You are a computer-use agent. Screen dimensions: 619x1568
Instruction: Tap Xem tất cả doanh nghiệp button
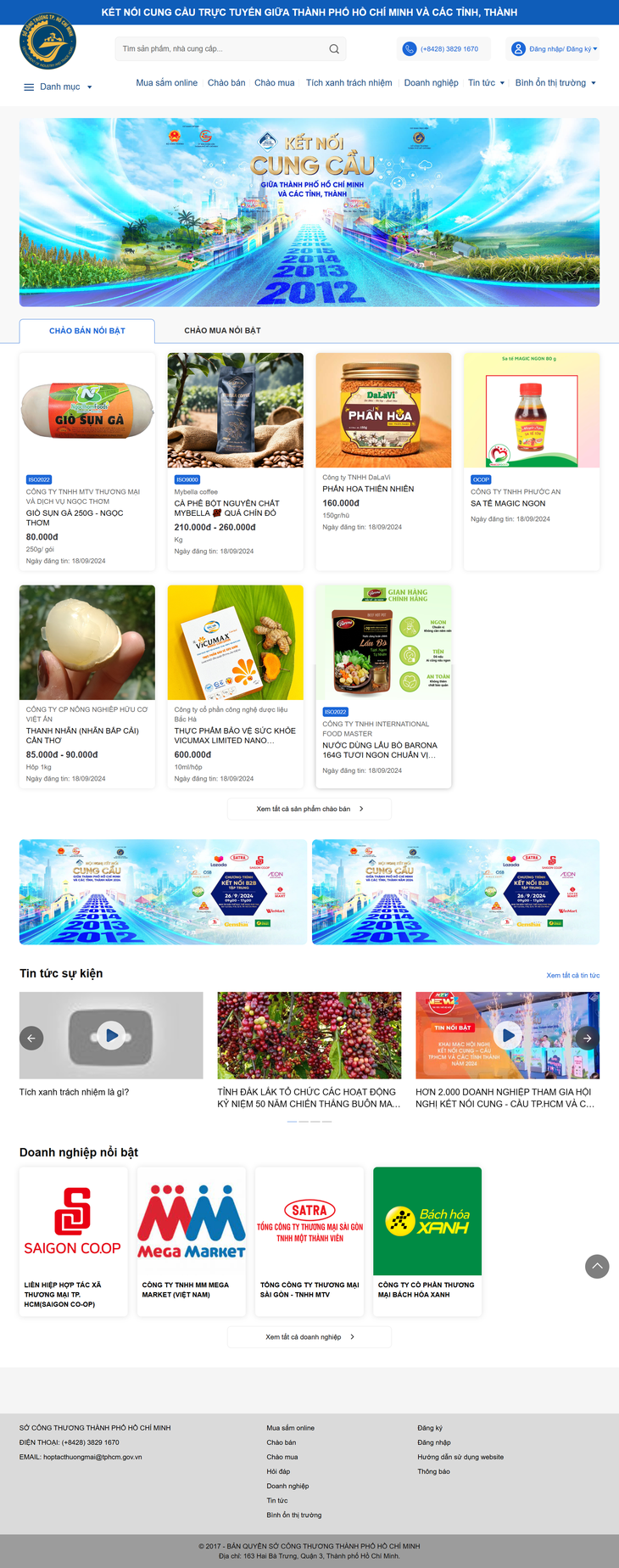tap(309, 1337)
